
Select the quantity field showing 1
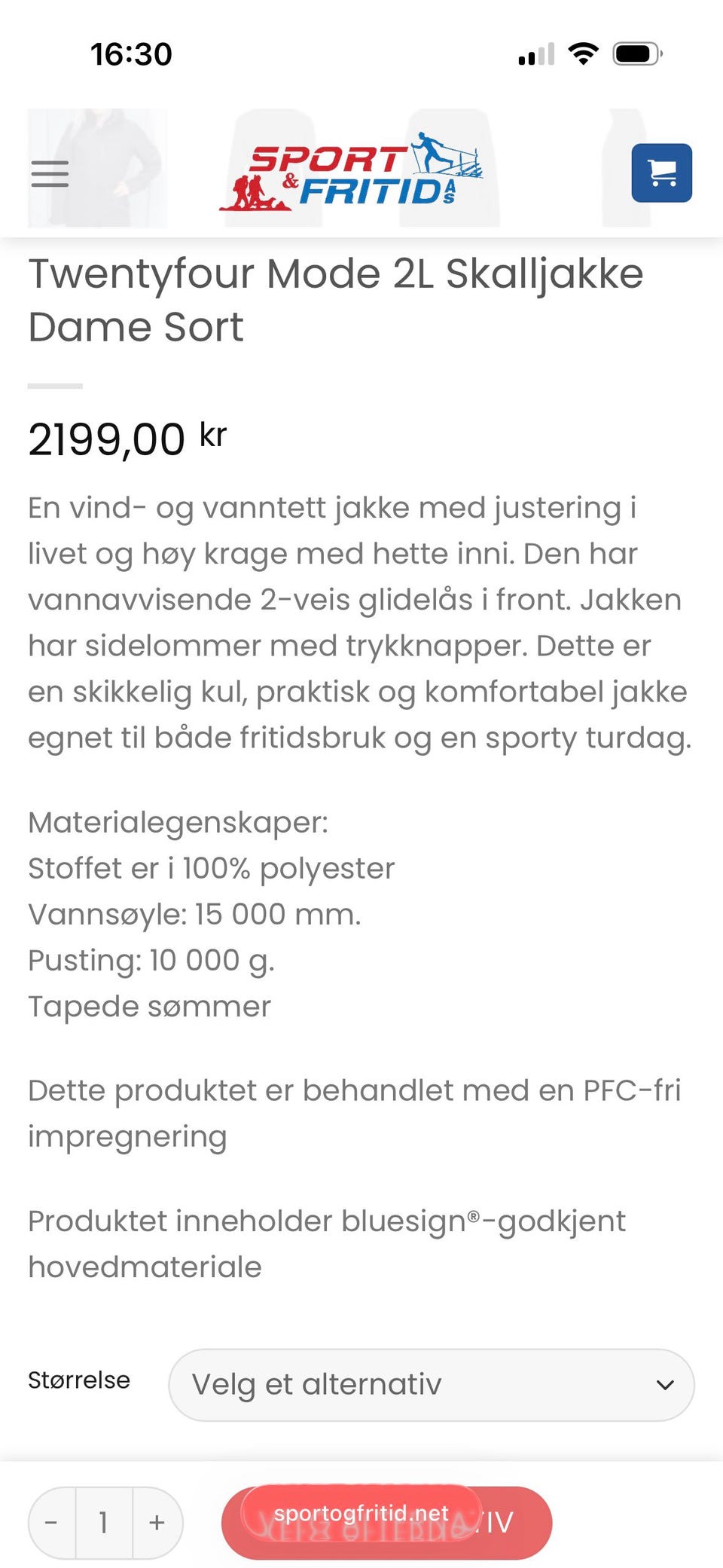(105, 1522)
